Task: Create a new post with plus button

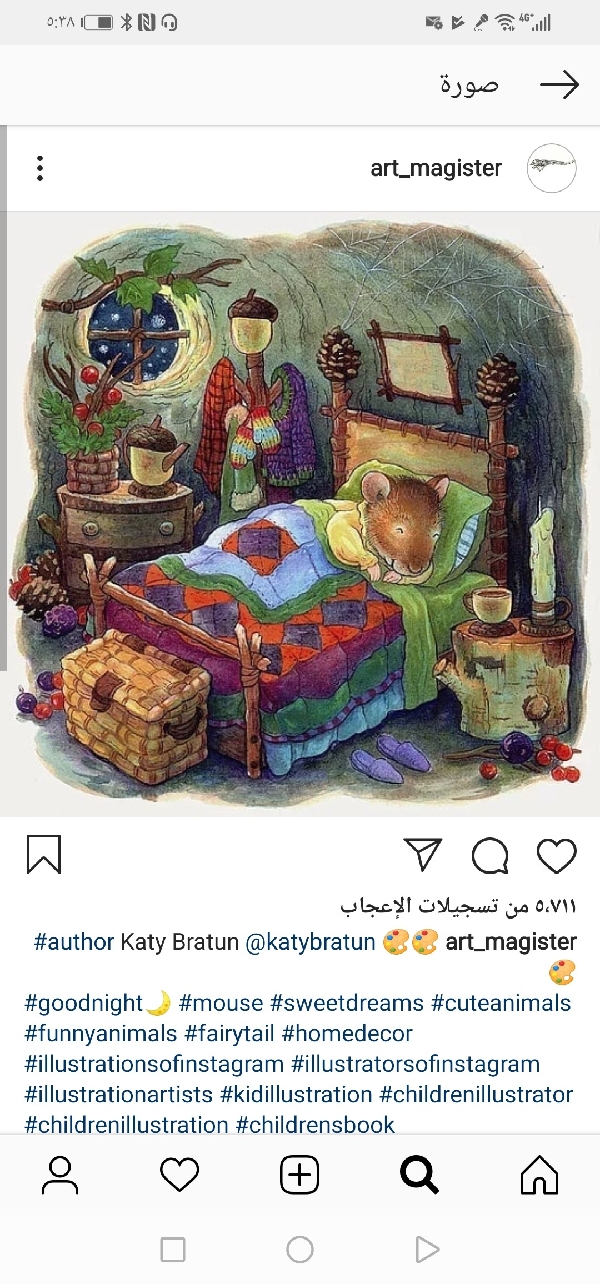Action: tap(299, 1175)
